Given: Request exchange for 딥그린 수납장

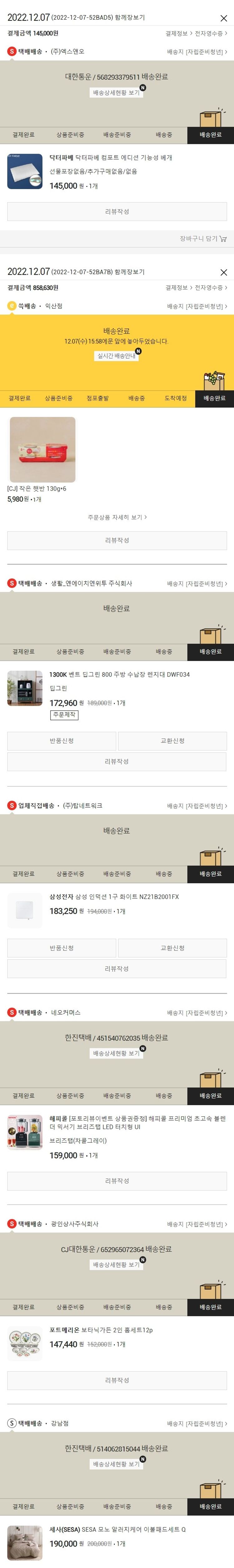Looking at the screenshot, I should [172, 741].
